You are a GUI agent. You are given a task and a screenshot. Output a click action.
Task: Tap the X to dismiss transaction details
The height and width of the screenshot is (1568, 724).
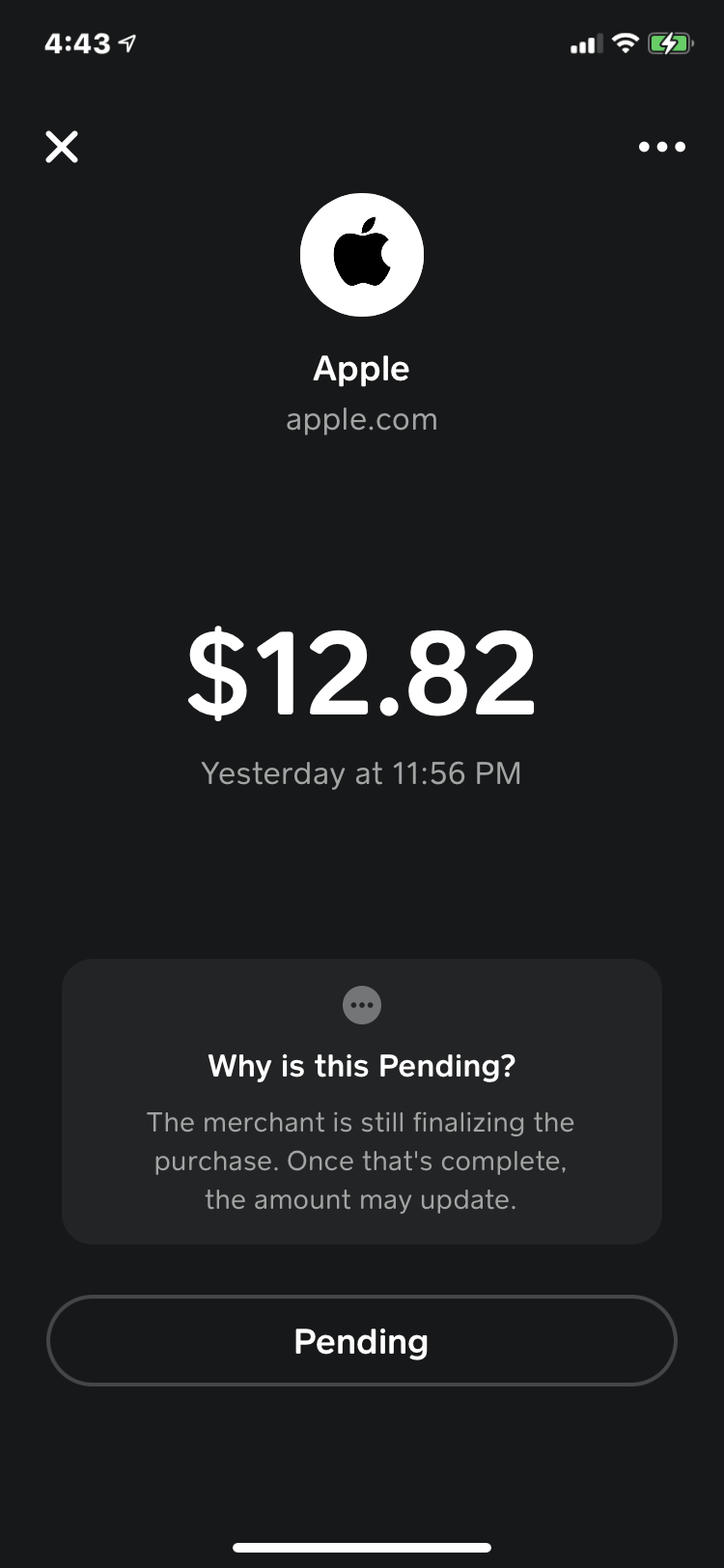pyautogui.click(x=61, y=147)
